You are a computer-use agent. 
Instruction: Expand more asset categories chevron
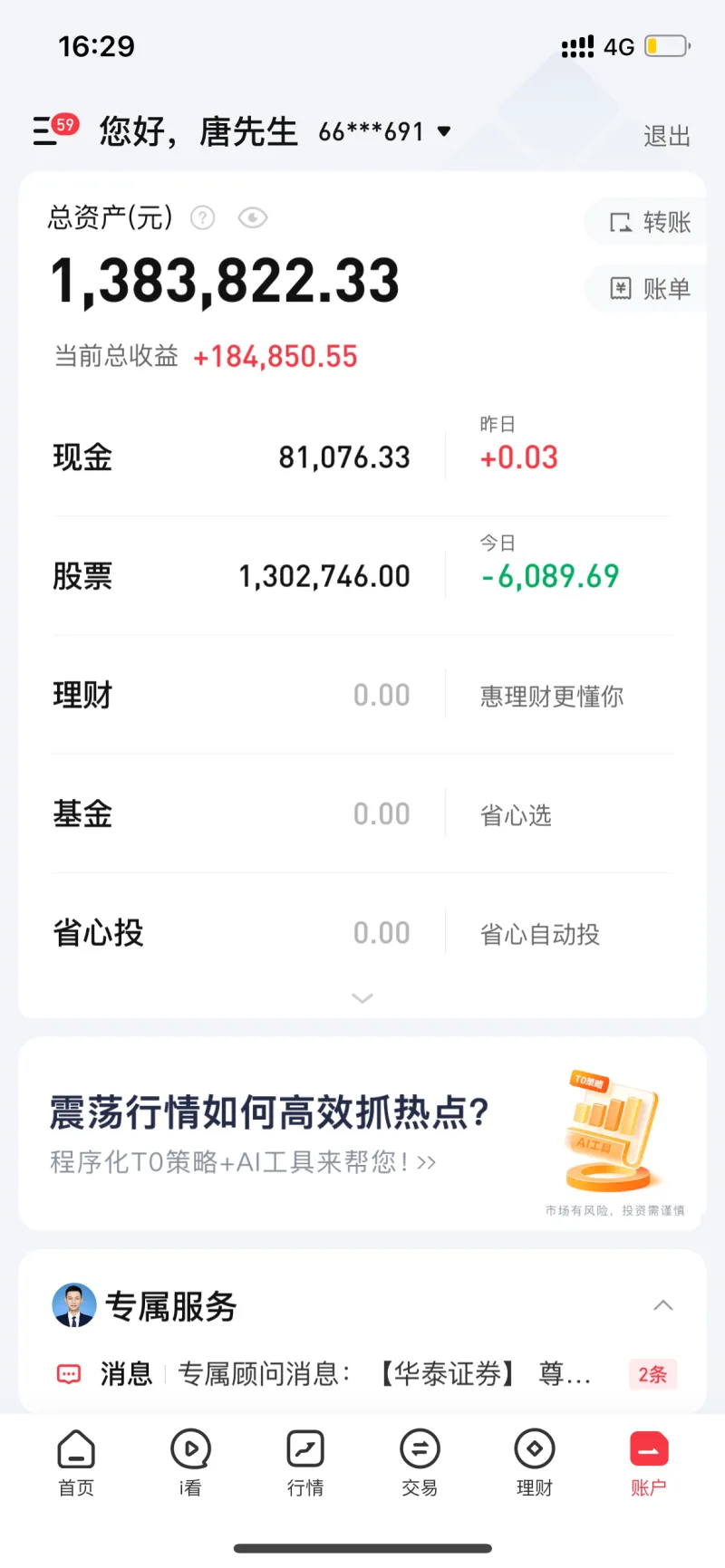(x=362, y=998)
